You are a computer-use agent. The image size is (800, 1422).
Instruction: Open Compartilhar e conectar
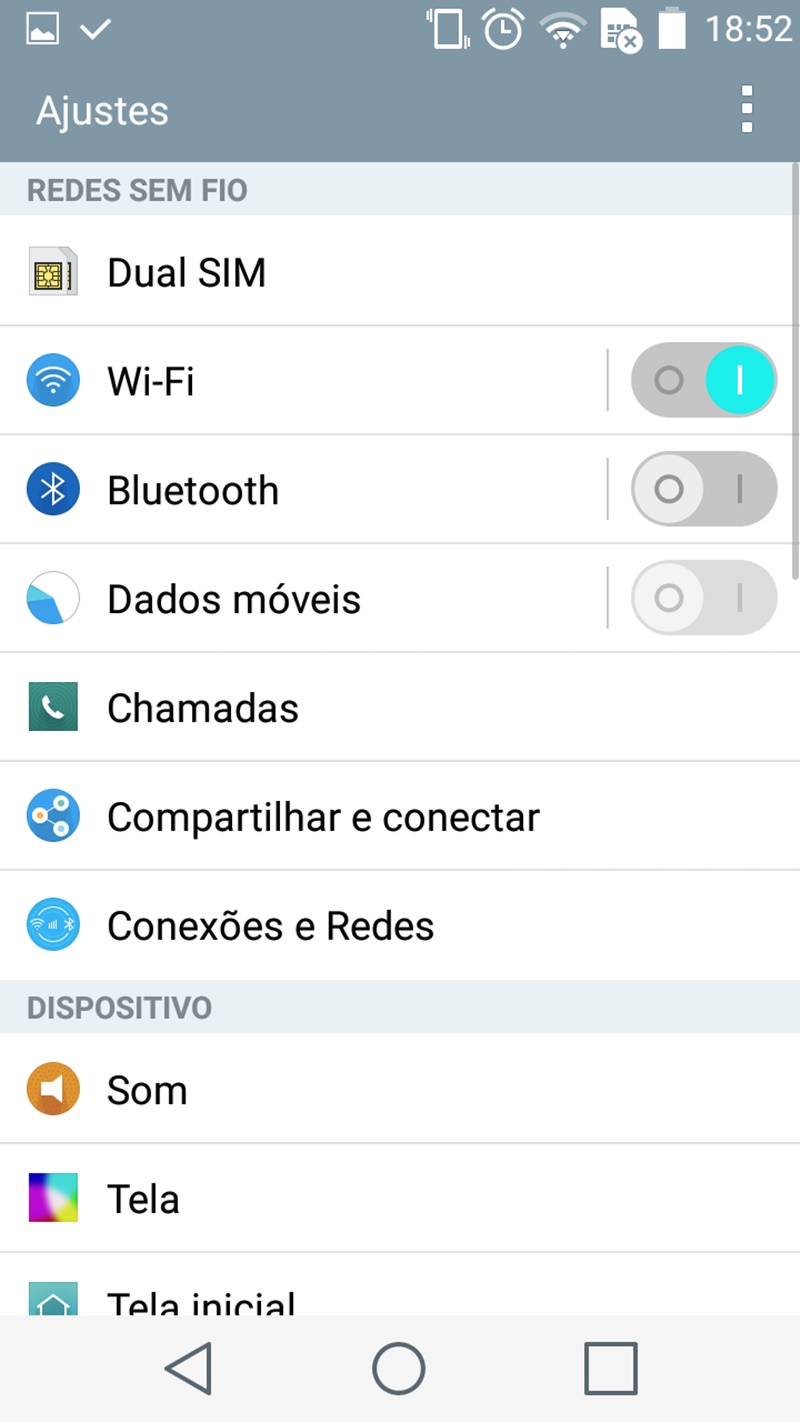400,816
